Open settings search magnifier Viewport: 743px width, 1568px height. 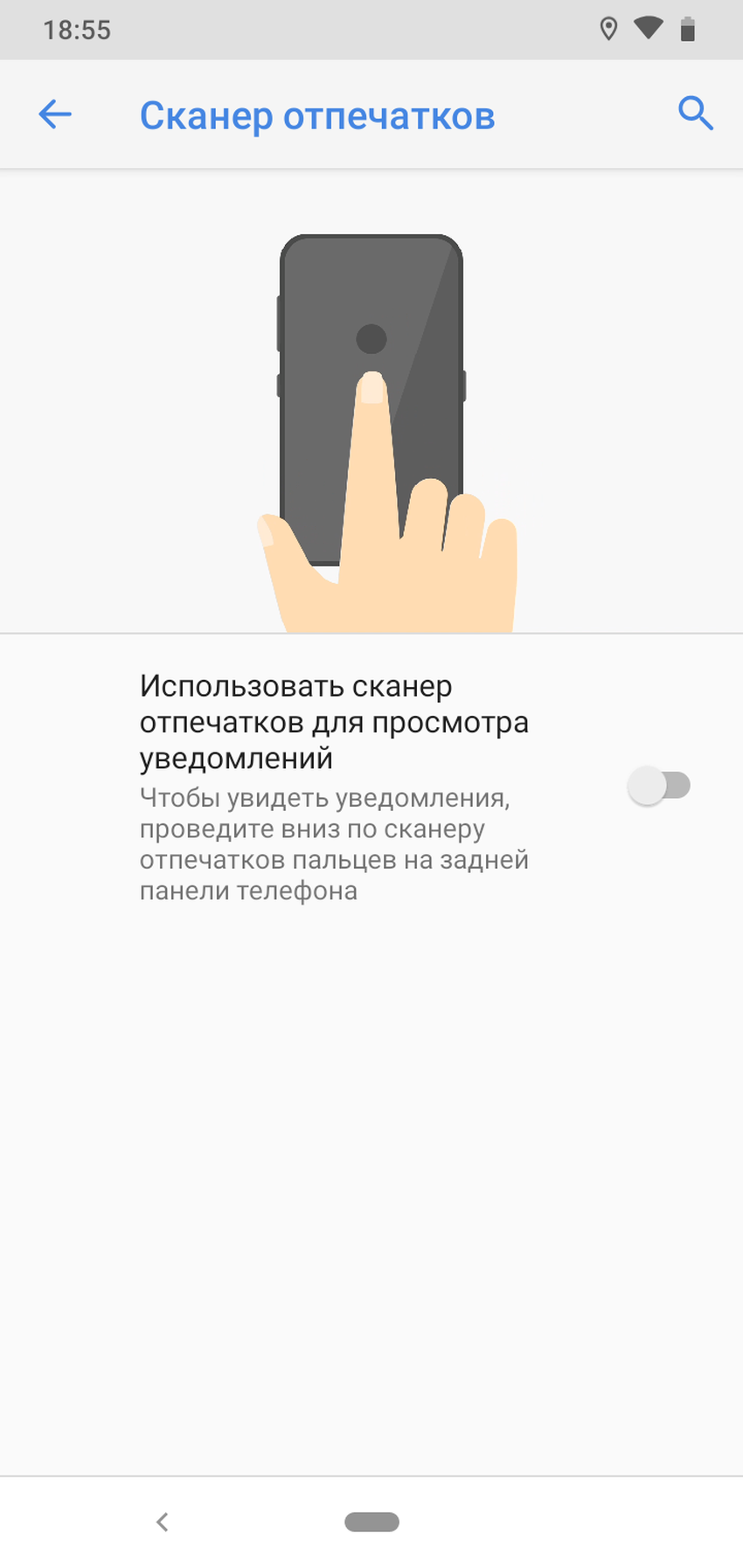(695, 114)
